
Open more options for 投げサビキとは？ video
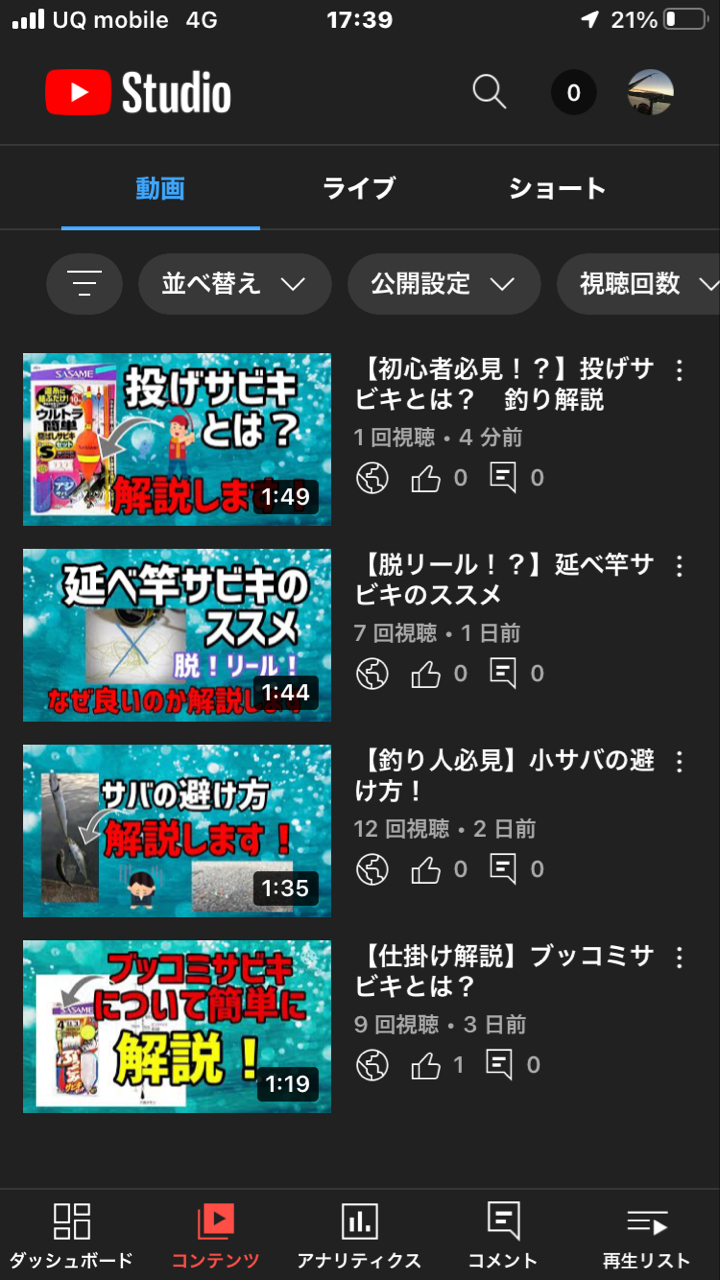point(679,370)
